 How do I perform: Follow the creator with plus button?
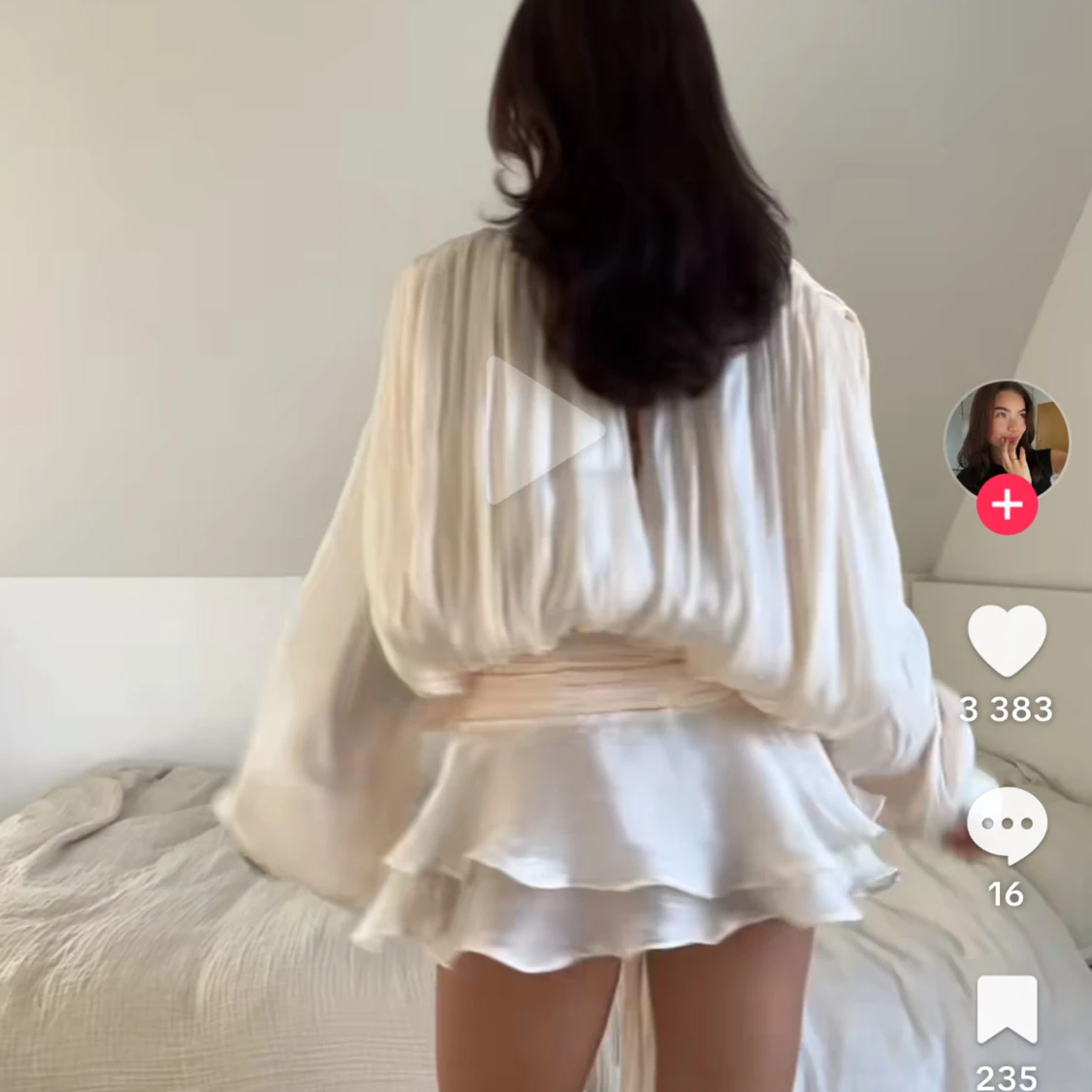[1007, 505]
